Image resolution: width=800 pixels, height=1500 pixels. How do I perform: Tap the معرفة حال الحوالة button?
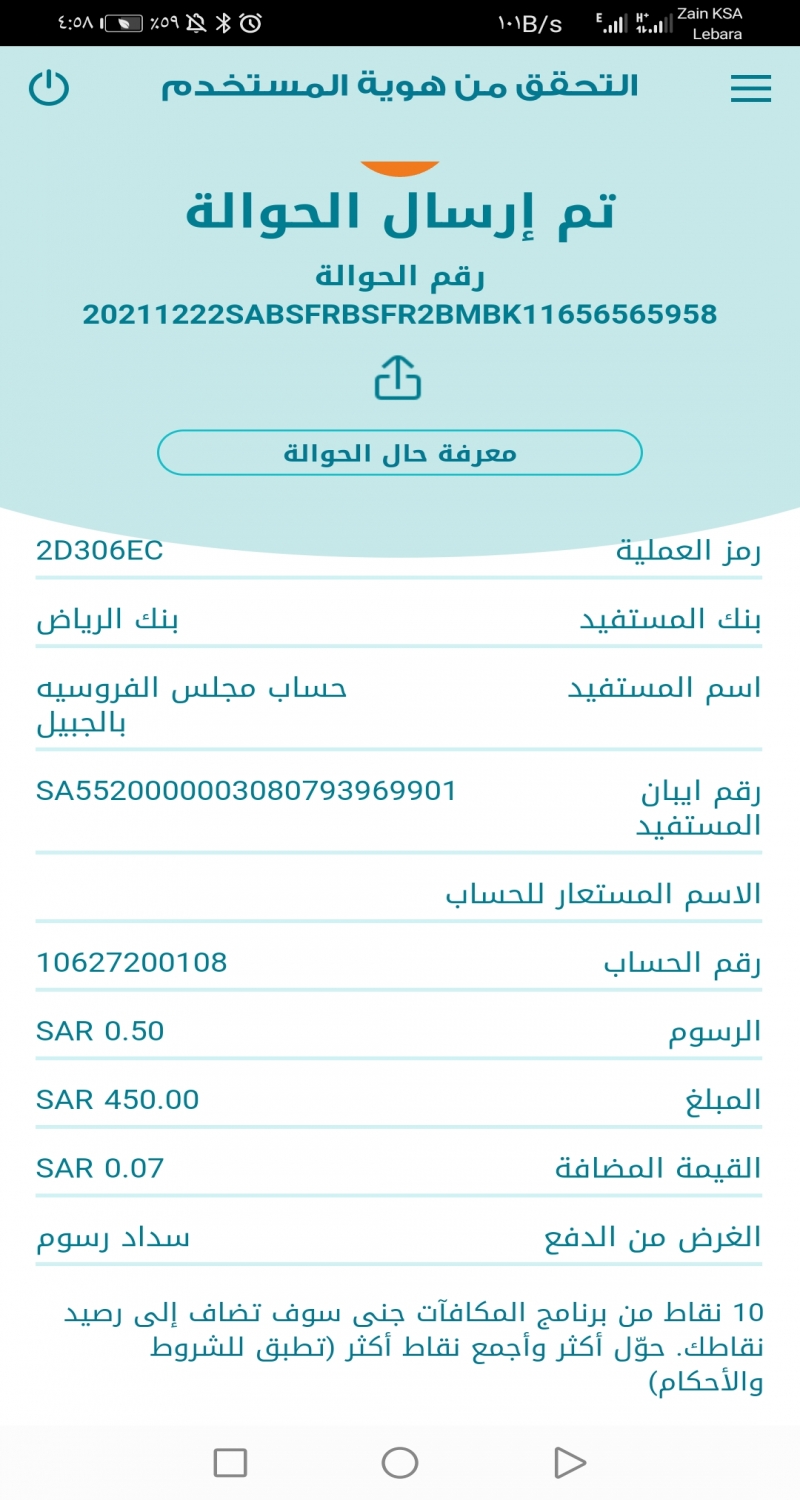pos(399,453)
